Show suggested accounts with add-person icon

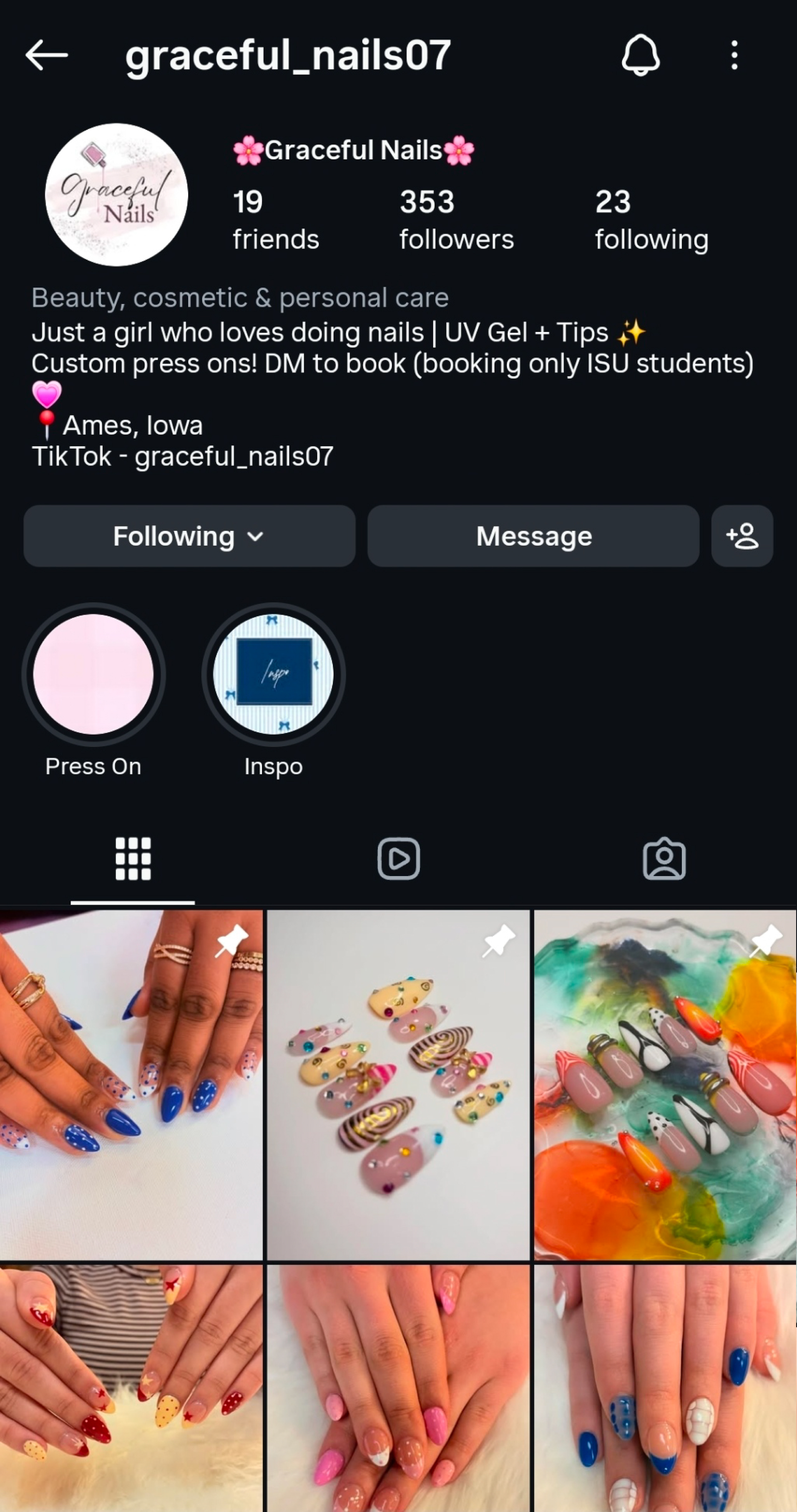pyautogui.click(x=742, y=536)
